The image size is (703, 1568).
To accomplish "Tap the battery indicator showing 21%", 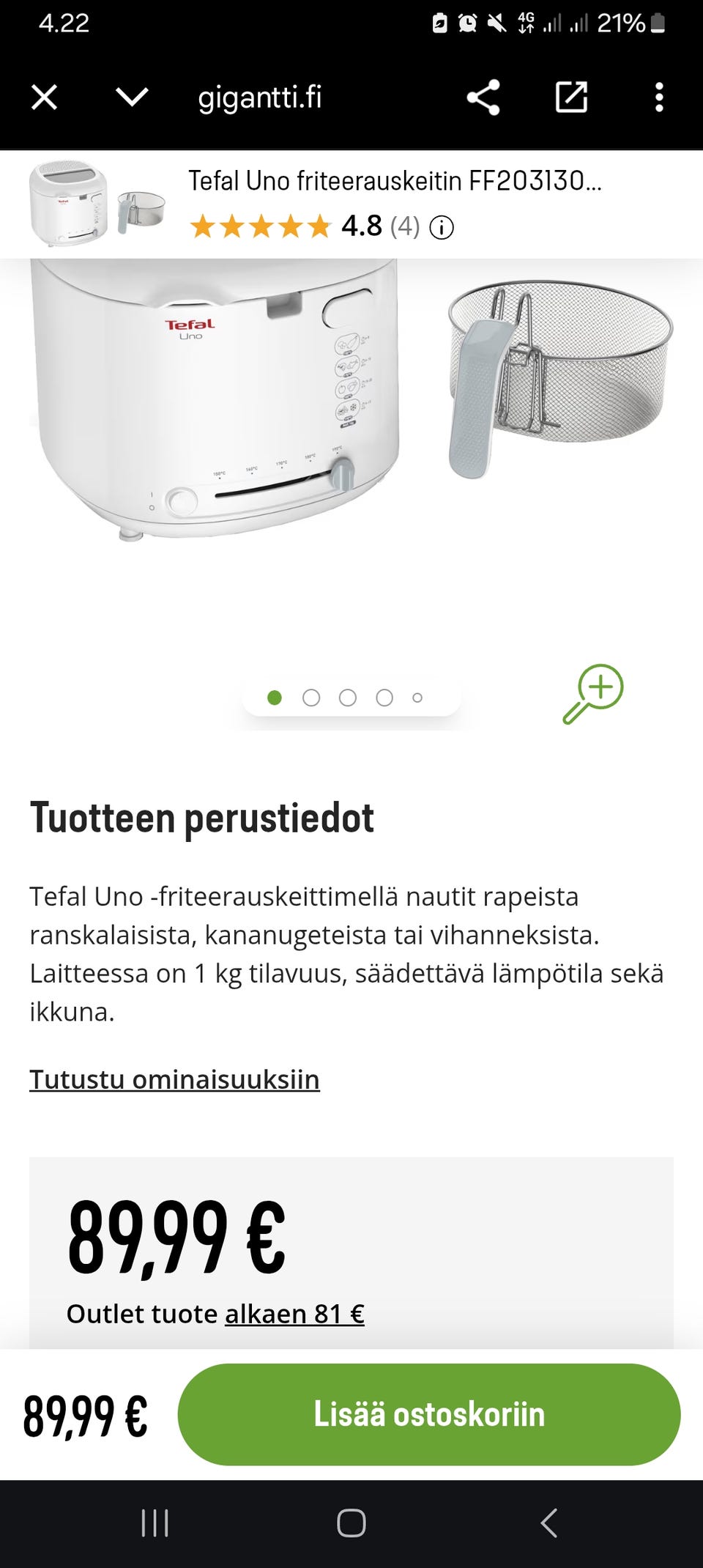I will pos(631,22).
